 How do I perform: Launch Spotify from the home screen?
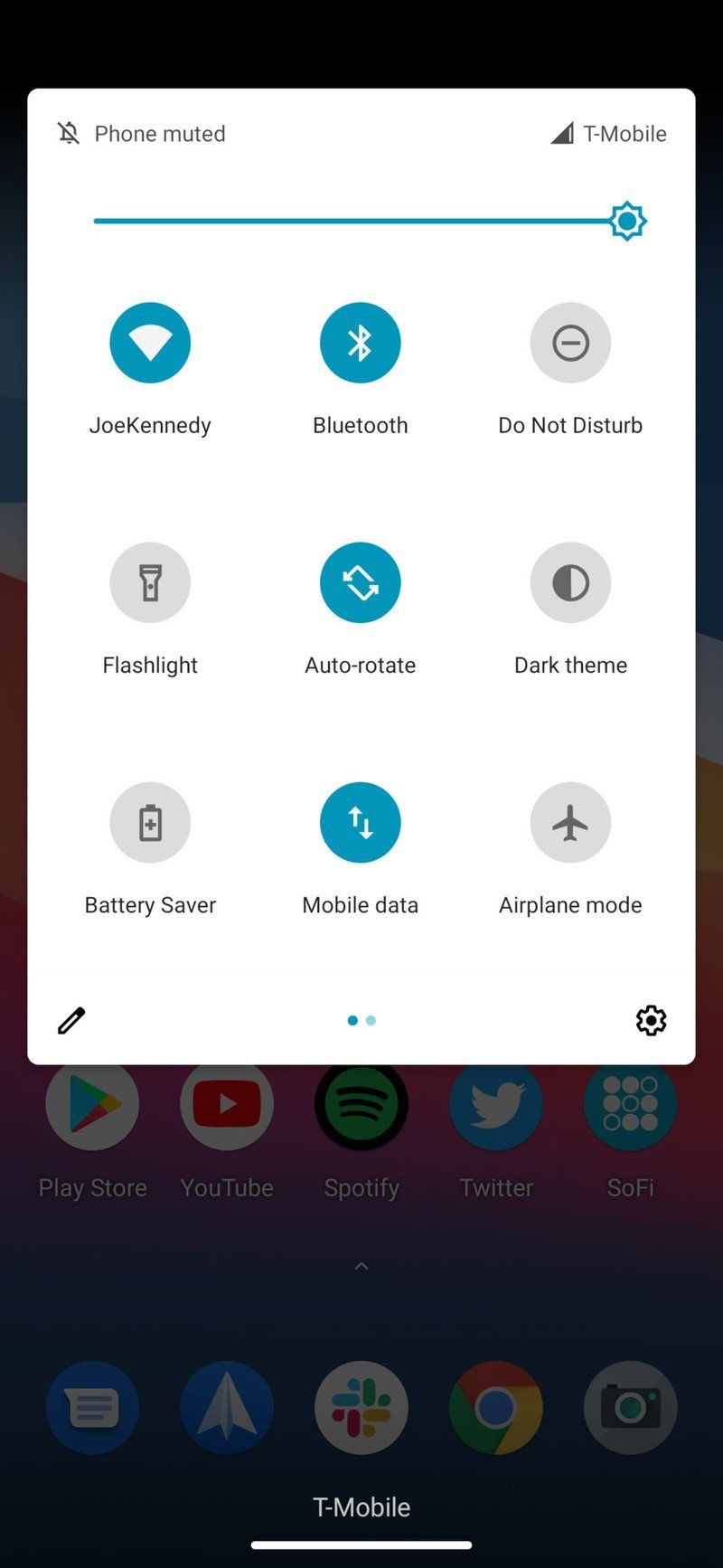tap(361, 1104)
